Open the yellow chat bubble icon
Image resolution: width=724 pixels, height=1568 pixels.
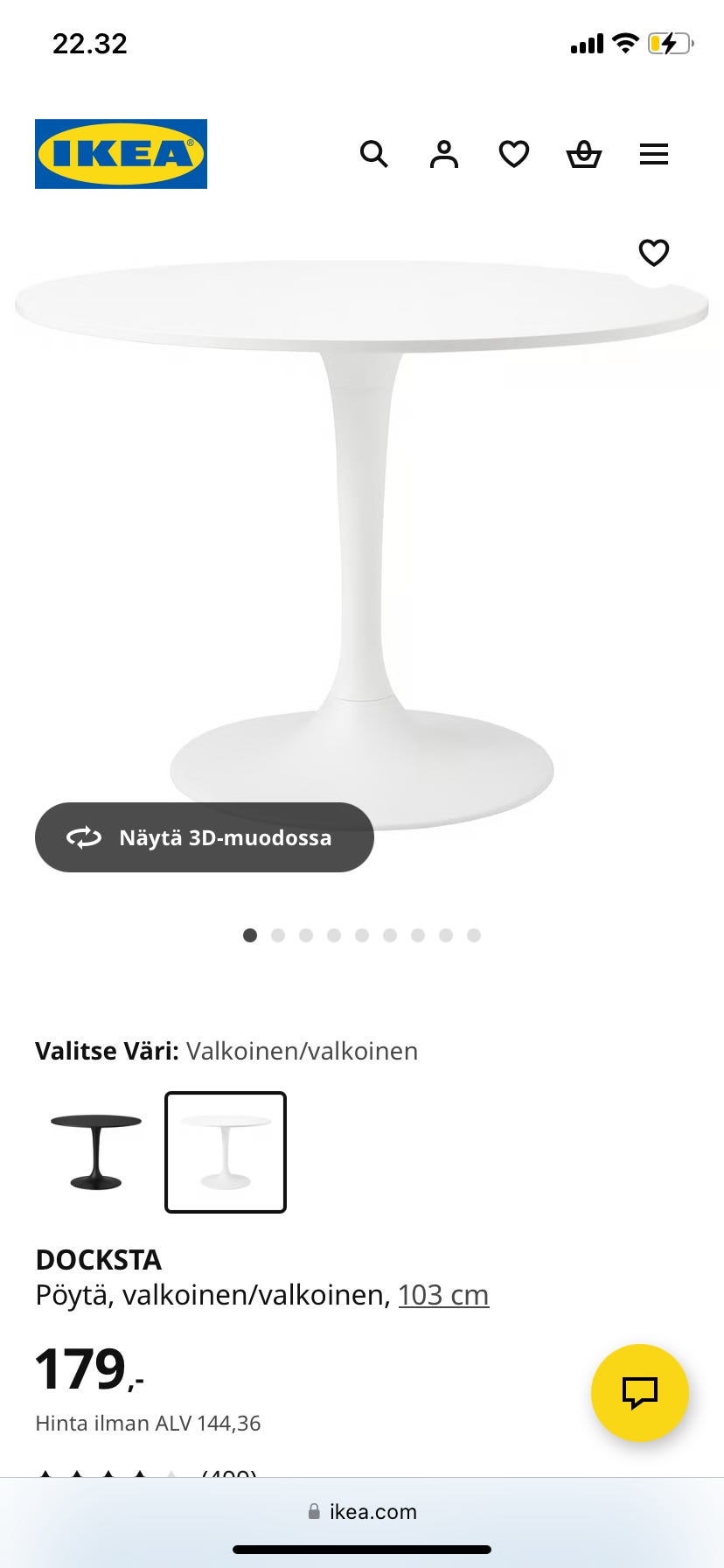pos(639,1412)
